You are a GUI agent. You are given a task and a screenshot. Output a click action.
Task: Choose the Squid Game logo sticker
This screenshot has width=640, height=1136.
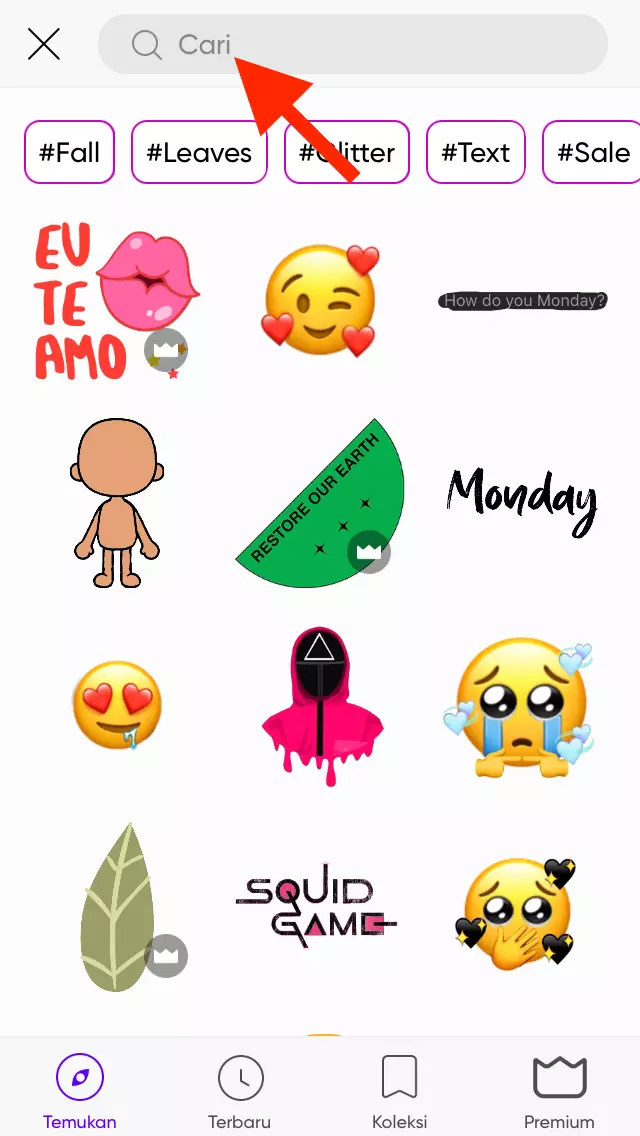[x=316, y=906]
